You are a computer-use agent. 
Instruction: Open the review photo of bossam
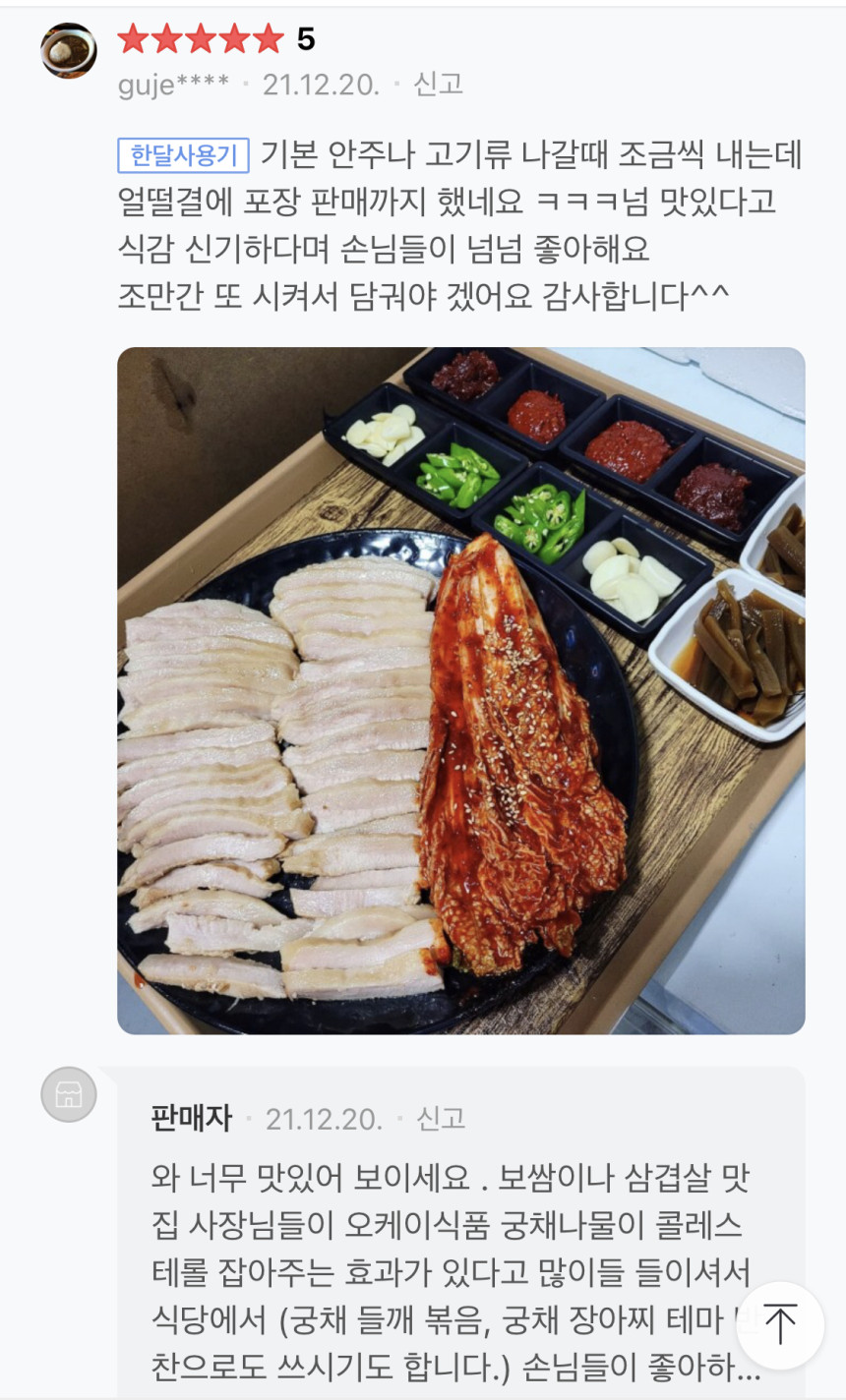[460, 690]
